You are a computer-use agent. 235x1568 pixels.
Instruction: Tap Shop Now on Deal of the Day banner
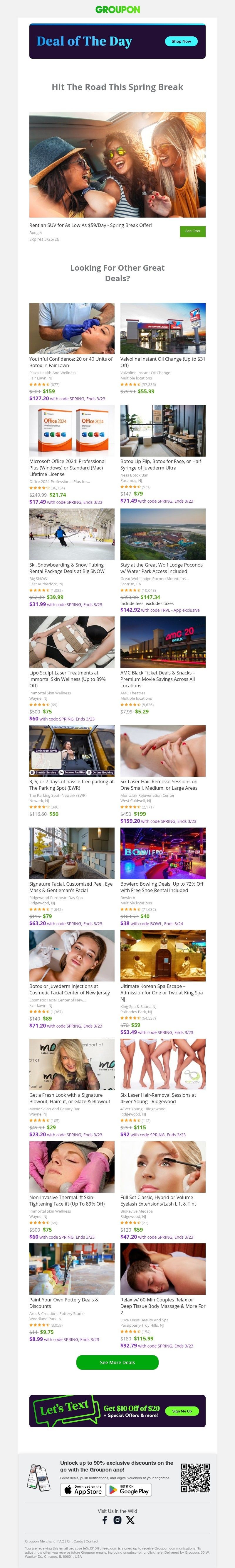pos(181,41)
